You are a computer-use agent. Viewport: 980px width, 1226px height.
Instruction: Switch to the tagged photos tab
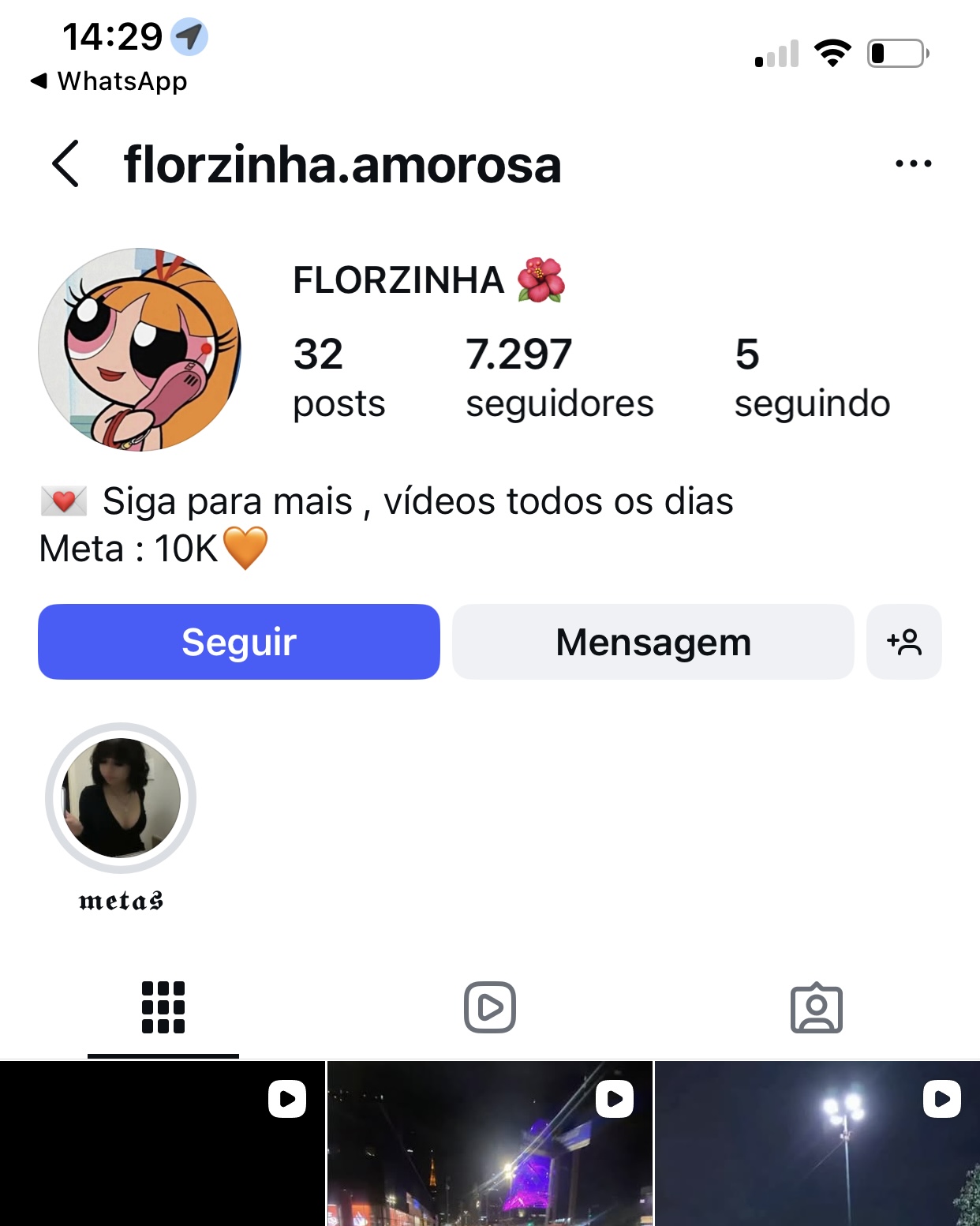(x=816, y=1007)
